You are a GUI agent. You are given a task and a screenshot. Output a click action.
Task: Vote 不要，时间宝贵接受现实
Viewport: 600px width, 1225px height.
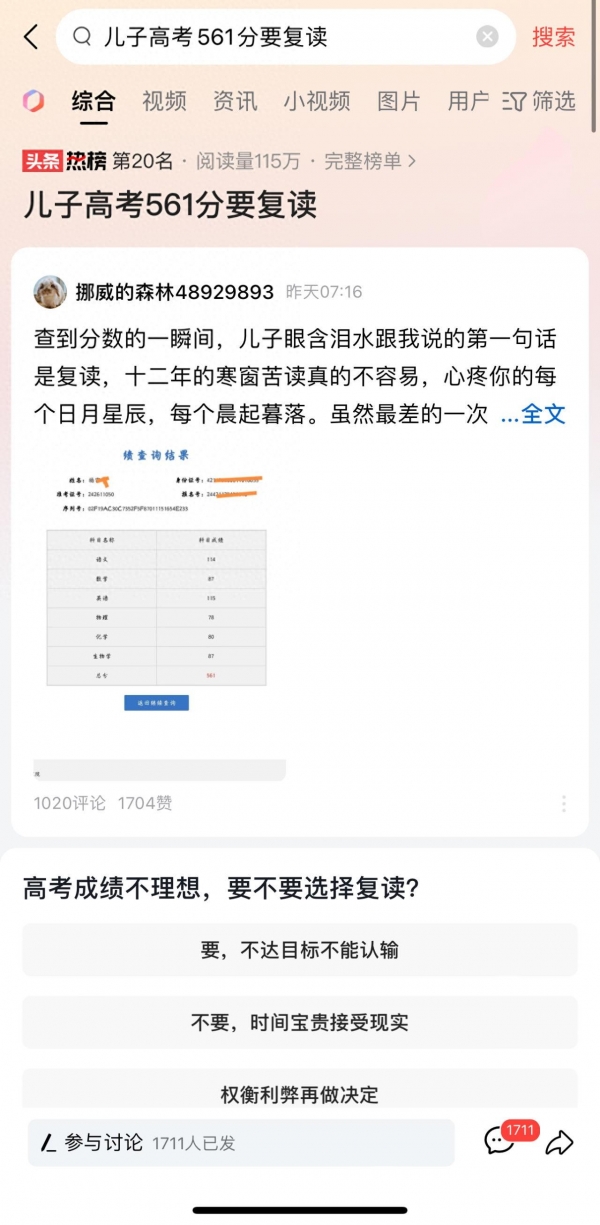(299, 1022)
